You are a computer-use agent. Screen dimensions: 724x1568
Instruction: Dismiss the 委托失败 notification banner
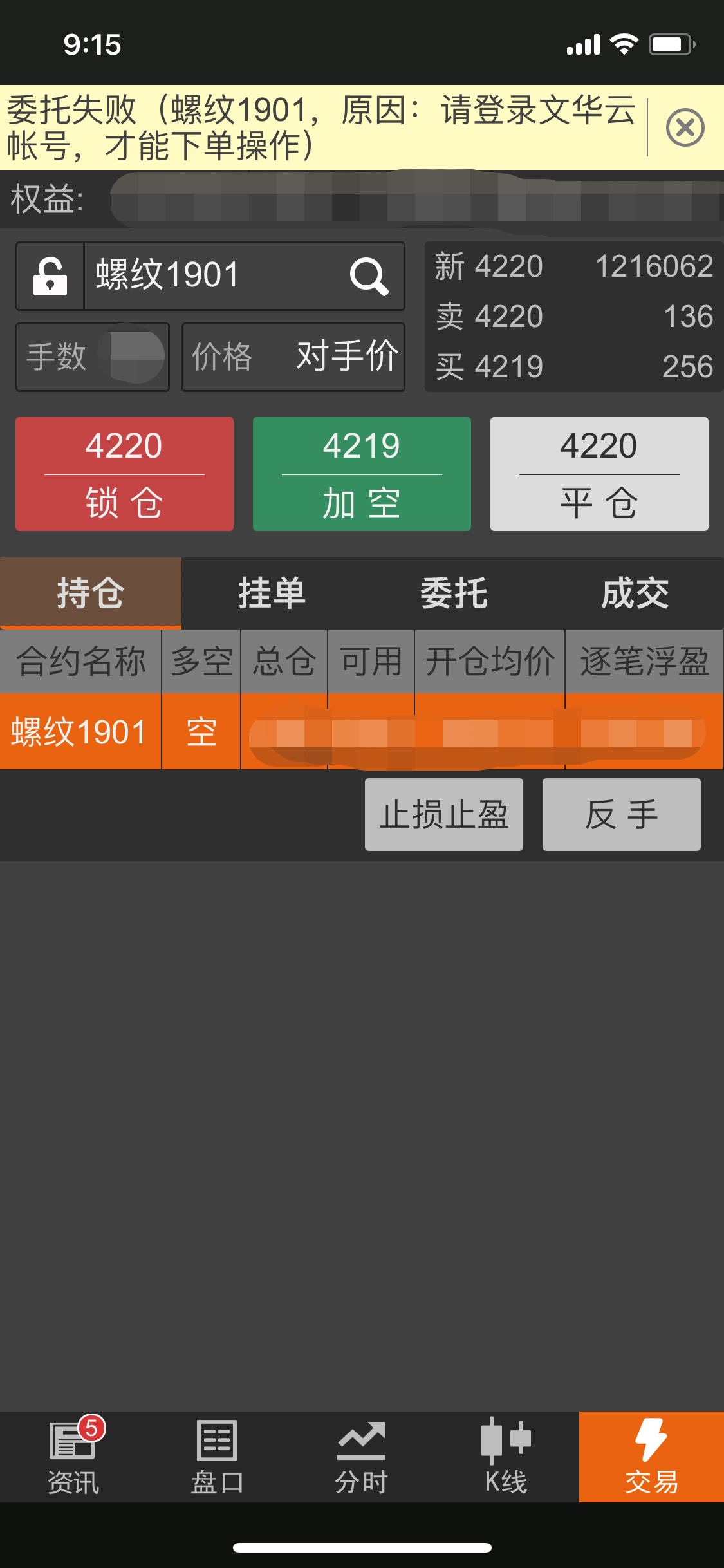pyautogui.click(x=685, y=127)
